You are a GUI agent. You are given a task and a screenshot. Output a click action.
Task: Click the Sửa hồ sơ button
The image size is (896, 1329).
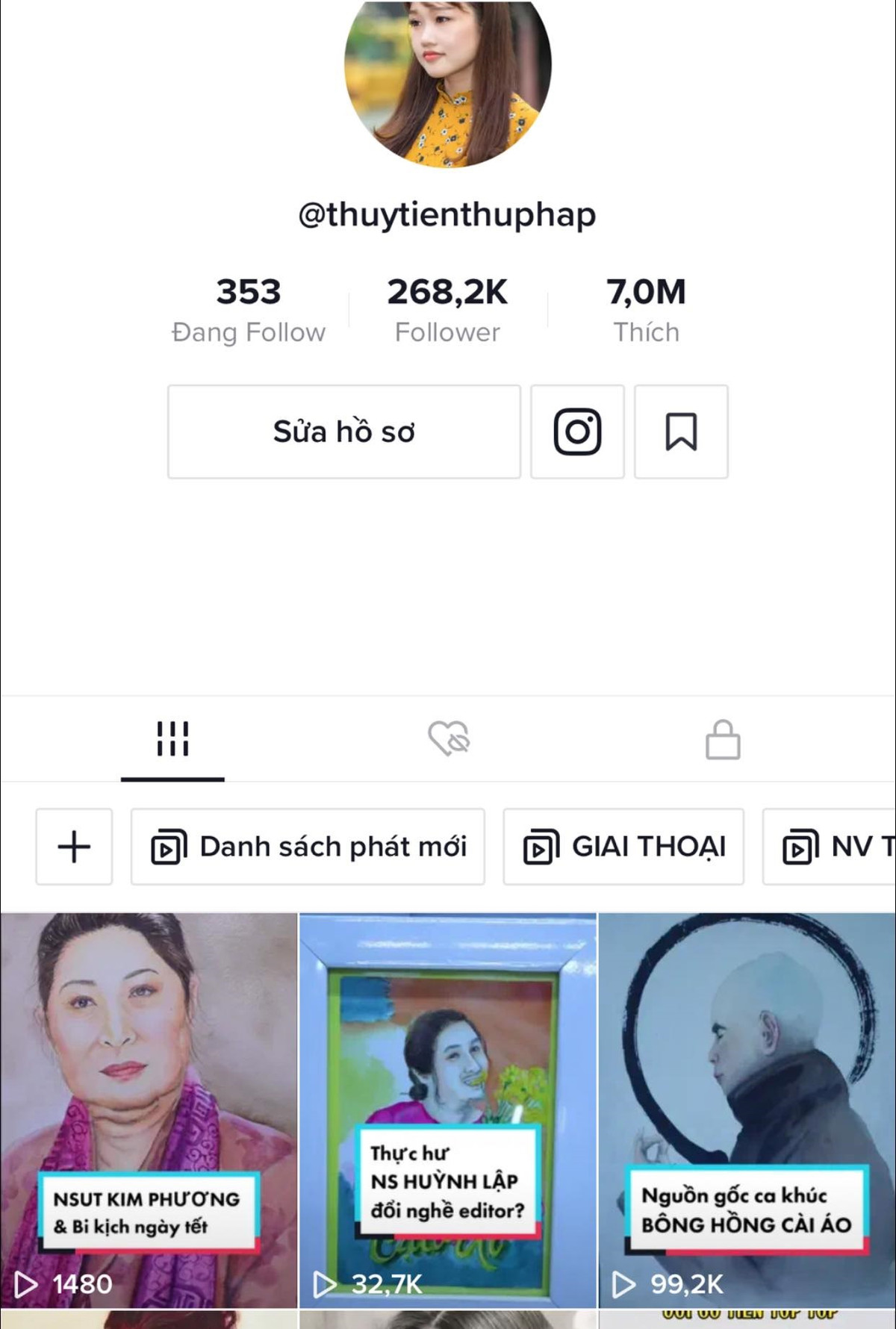[x=344, y=432]
